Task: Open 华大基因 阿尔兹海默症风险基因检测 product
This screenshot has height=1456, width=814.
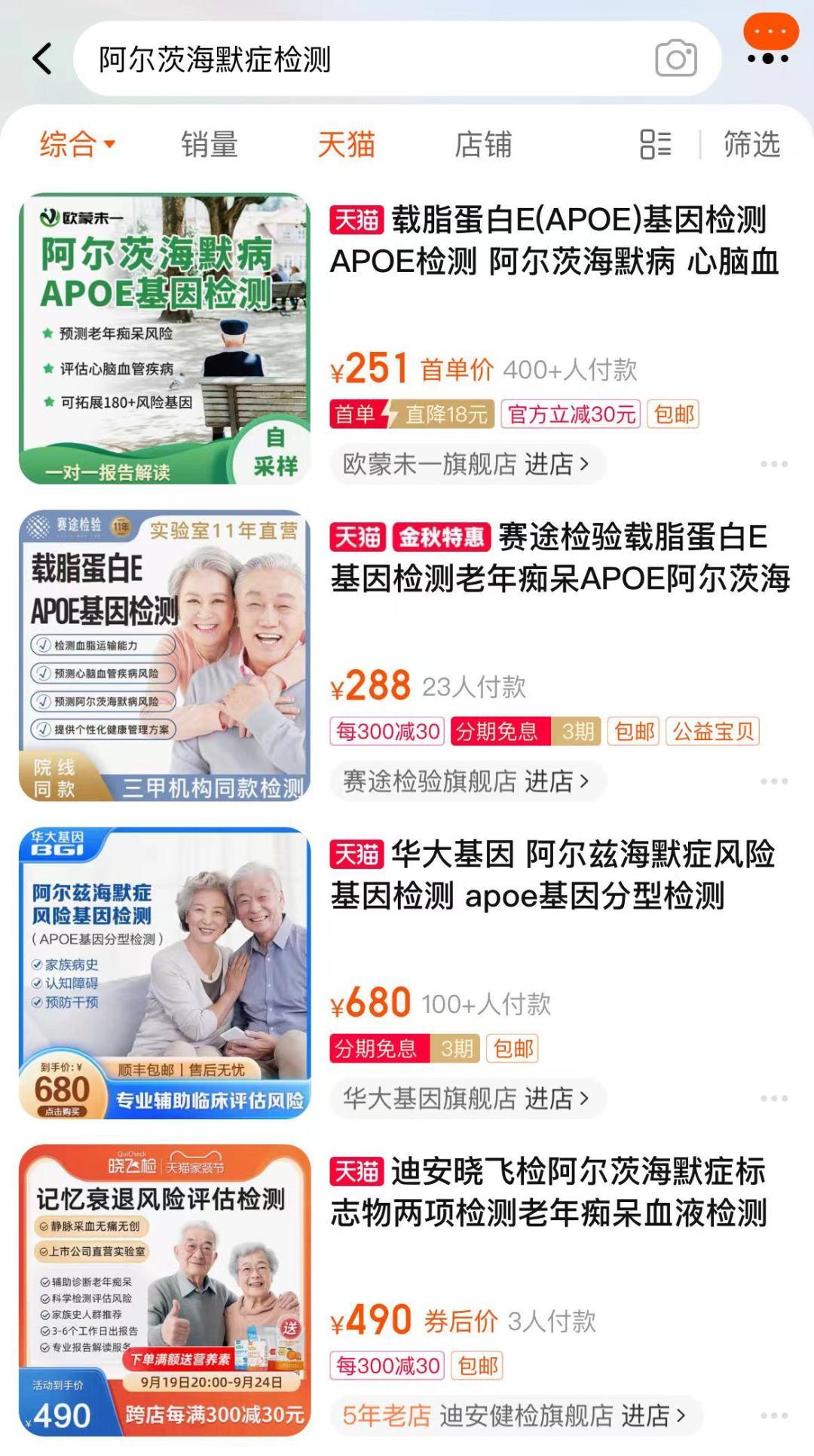Action: coord(552,875)
